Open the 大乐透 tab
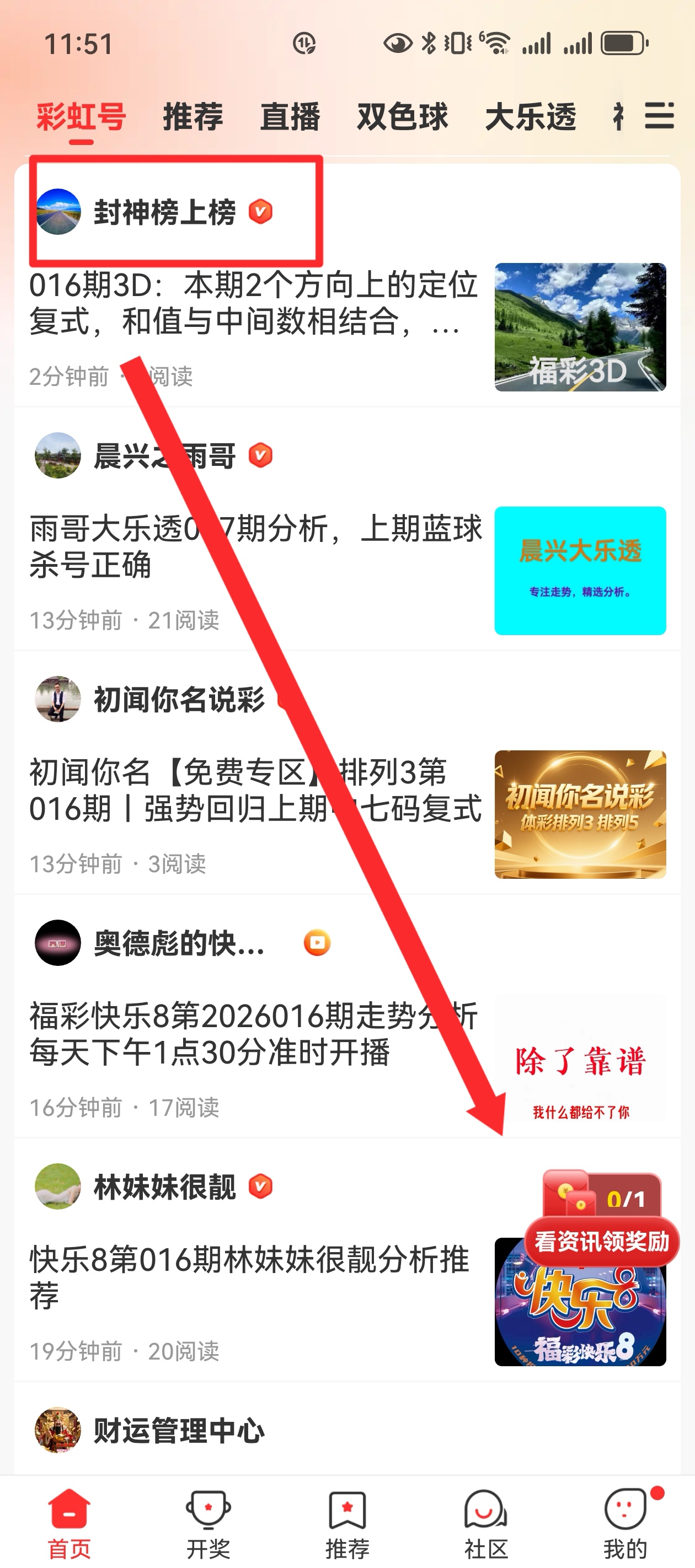 (532, 117)
